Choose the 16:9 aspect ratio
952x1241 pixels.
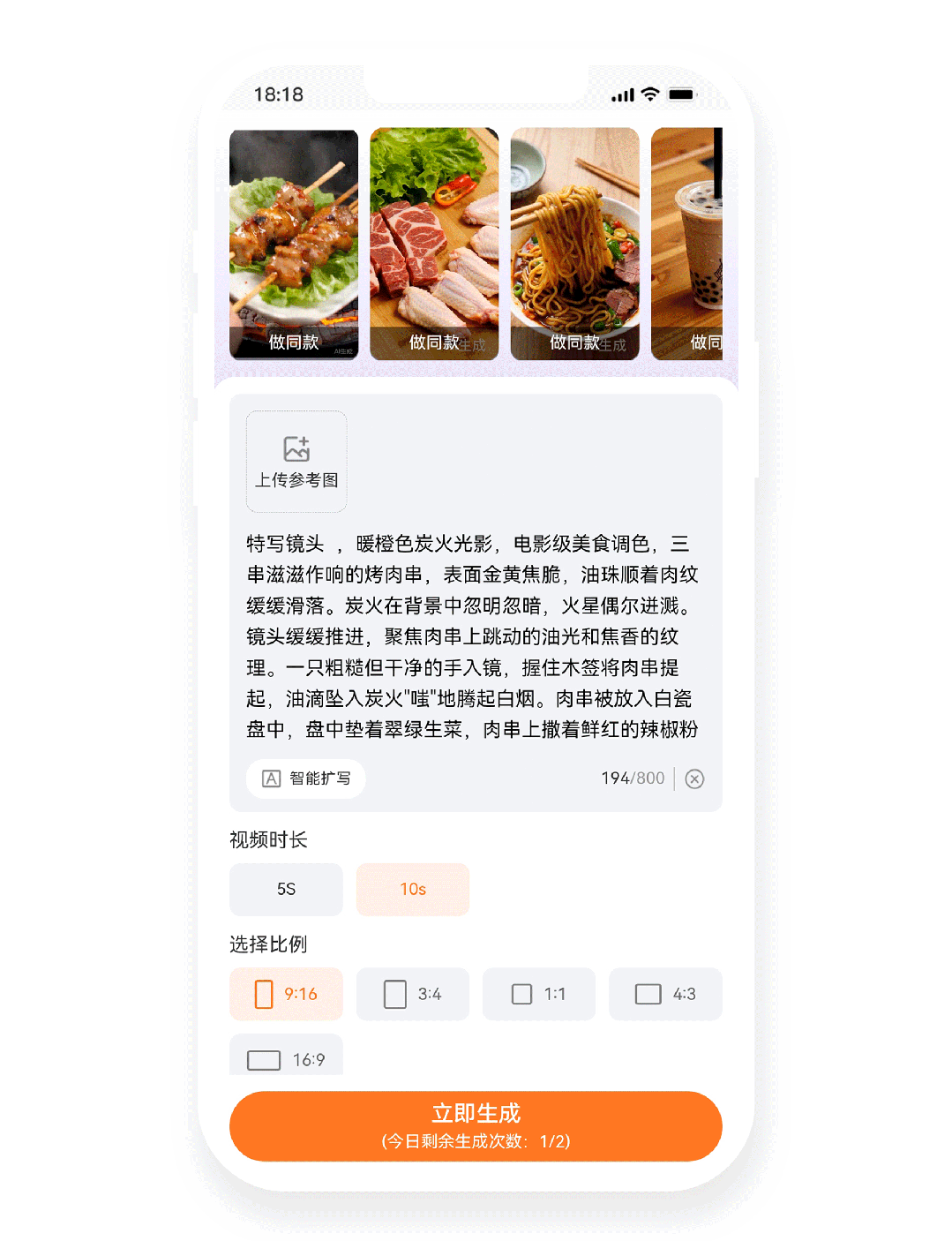tap(286, 1057)
